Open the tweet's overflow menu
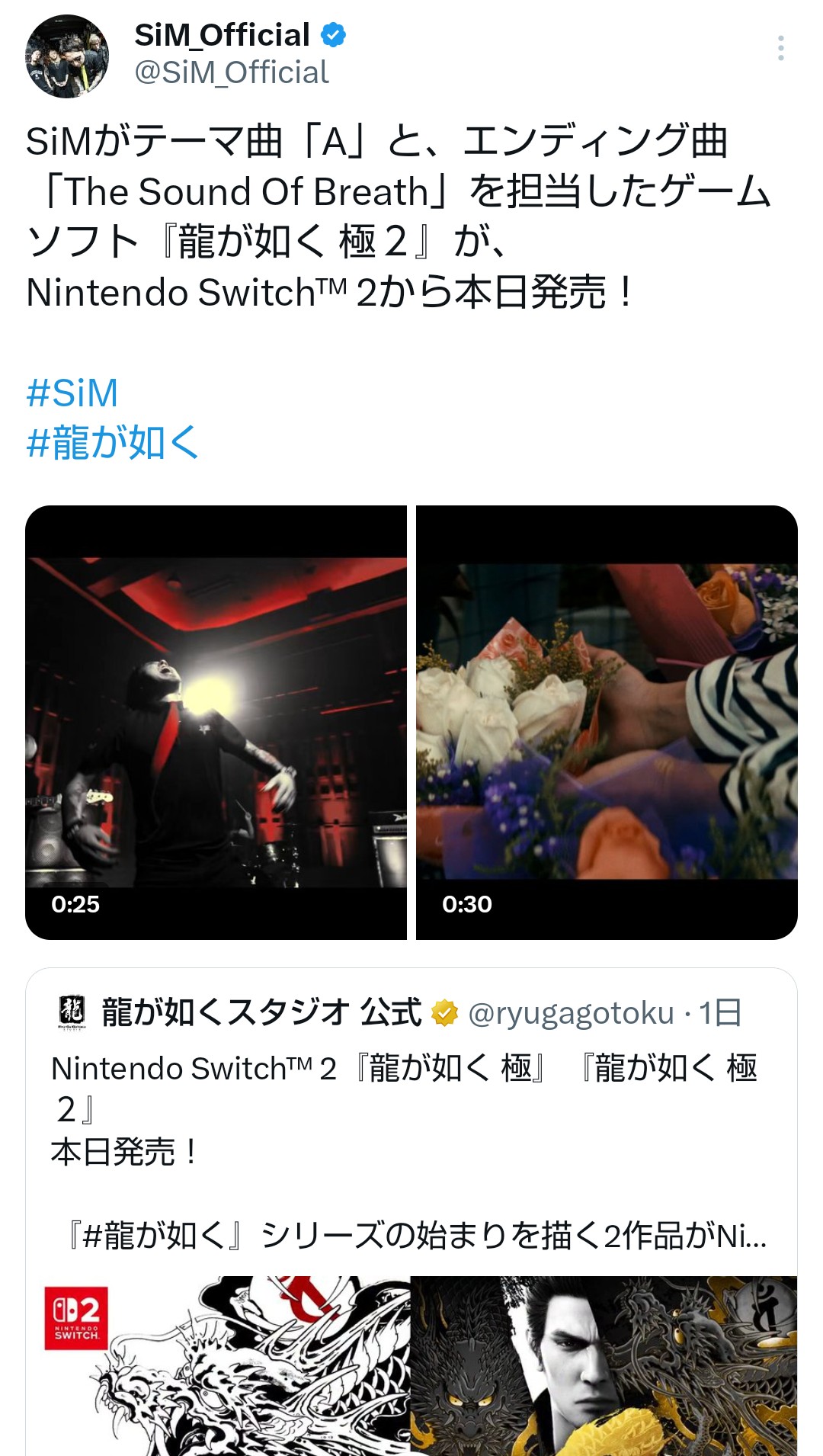823x1456 pixels. coord(780,48)
